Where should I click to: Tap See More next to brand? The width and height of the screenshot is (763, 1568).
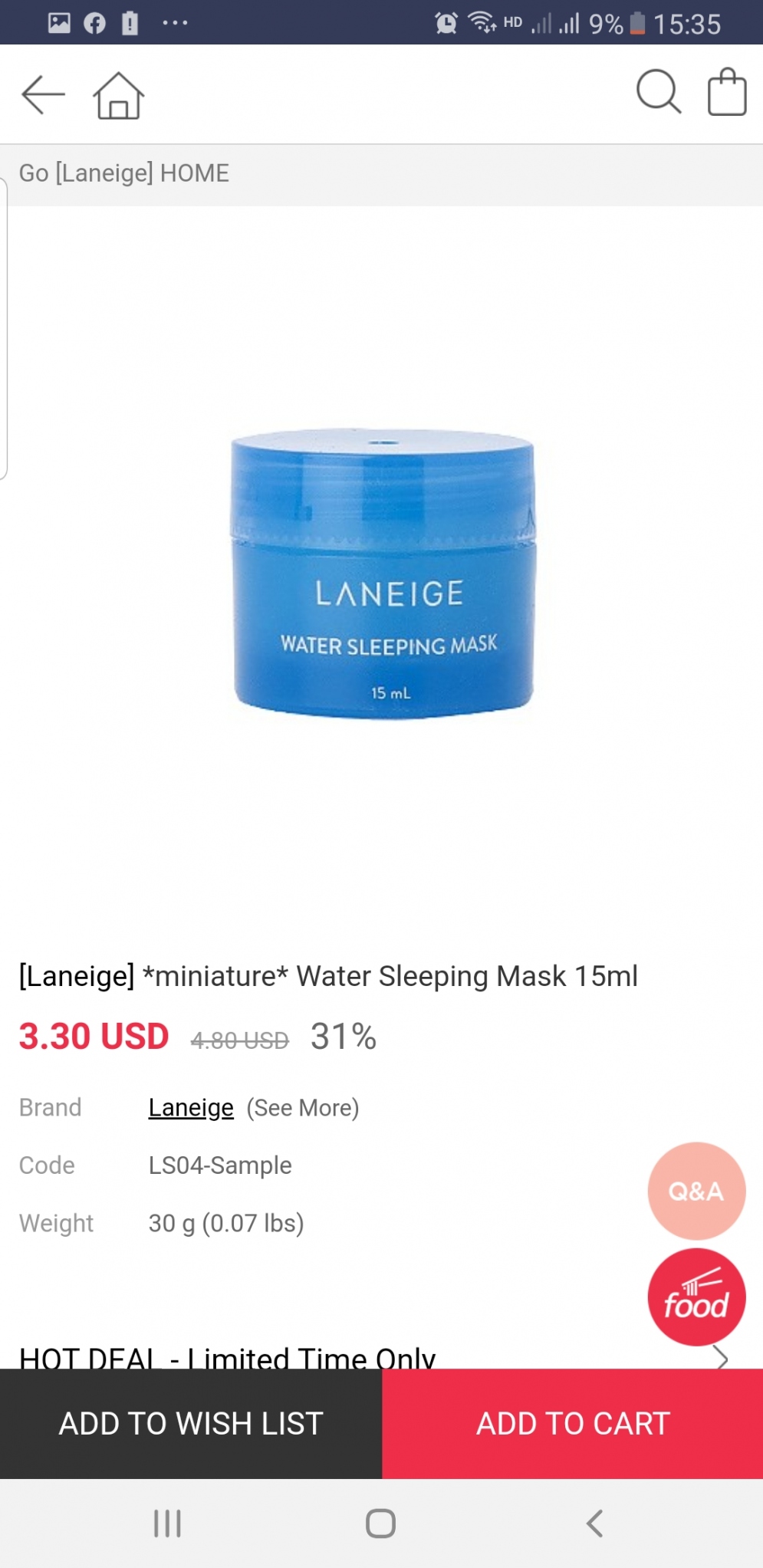pyautogui.click(x=303, y=1108)
